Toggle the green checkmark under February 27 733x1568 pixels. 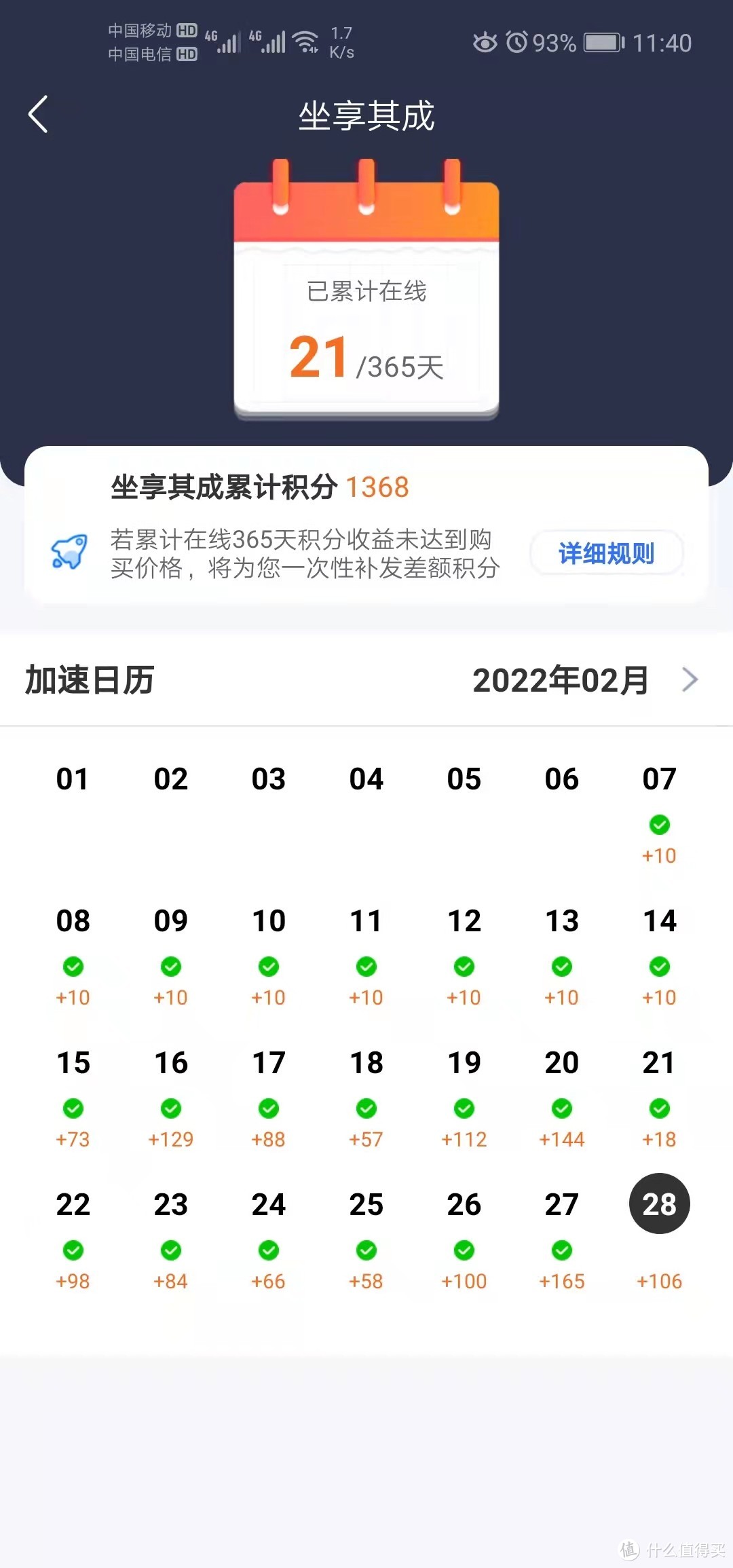(561, 1251)
